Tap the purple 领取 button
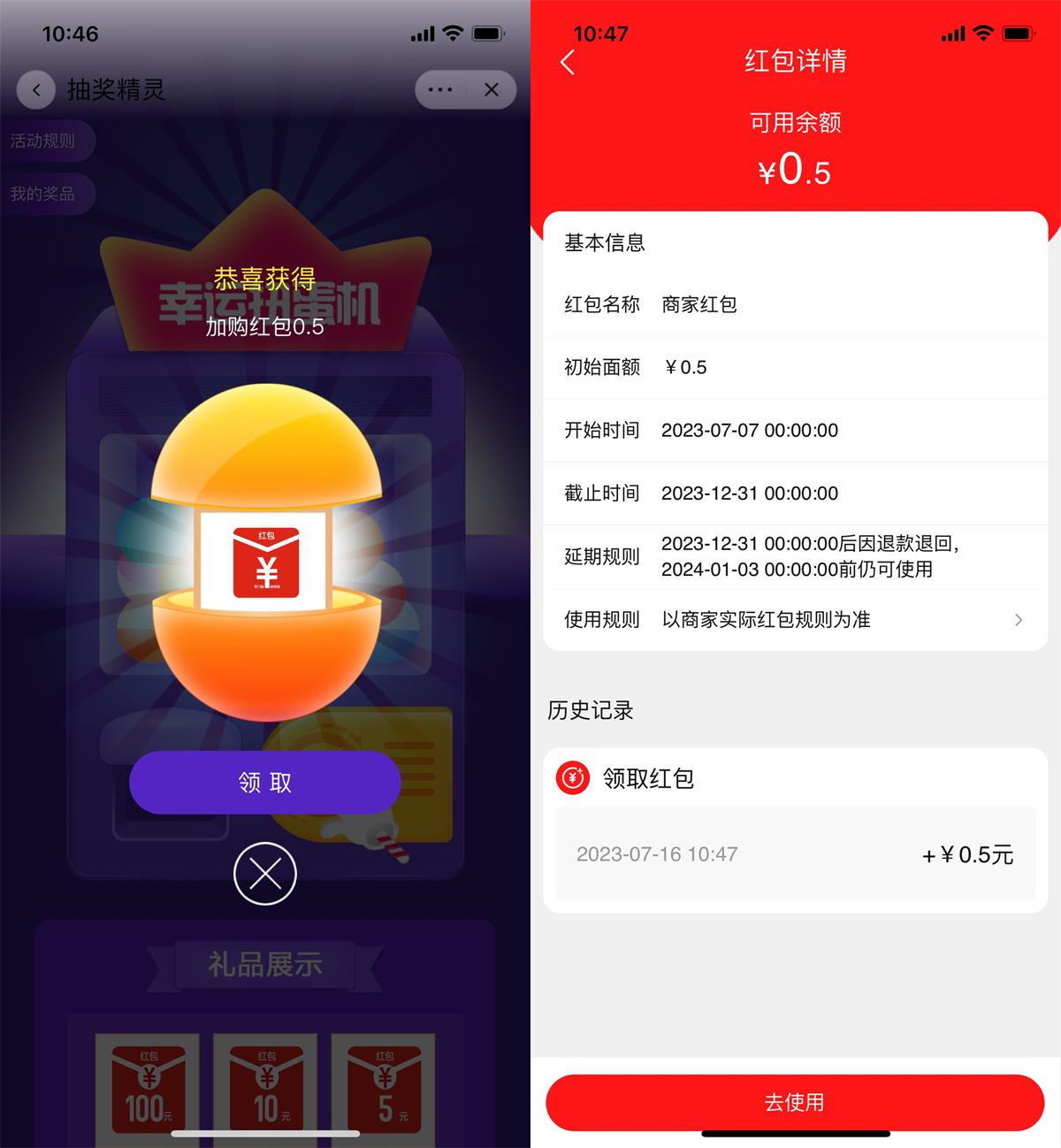Viewport: 1061px width, 1148px height. pyautogui.click(x=264, y=783)
